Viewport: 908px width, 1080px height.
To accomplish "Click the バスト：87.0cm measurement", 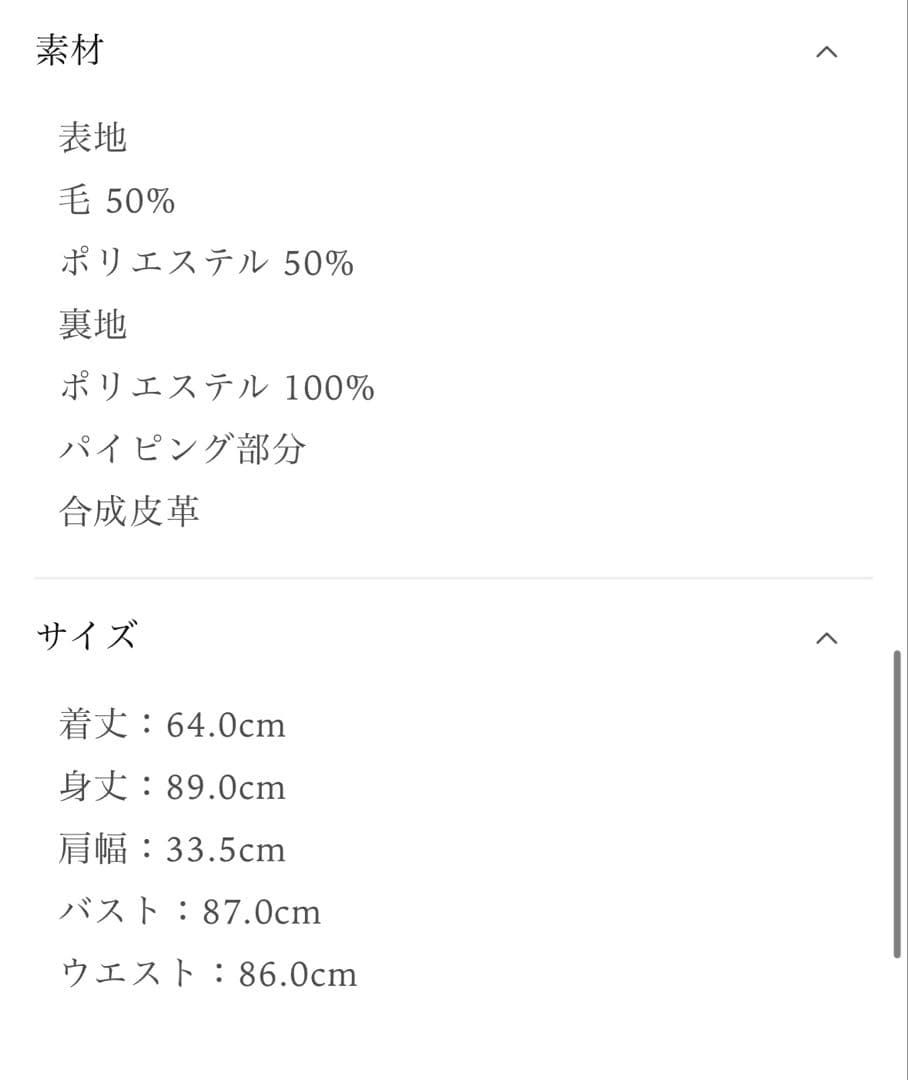I will (188, 910).
